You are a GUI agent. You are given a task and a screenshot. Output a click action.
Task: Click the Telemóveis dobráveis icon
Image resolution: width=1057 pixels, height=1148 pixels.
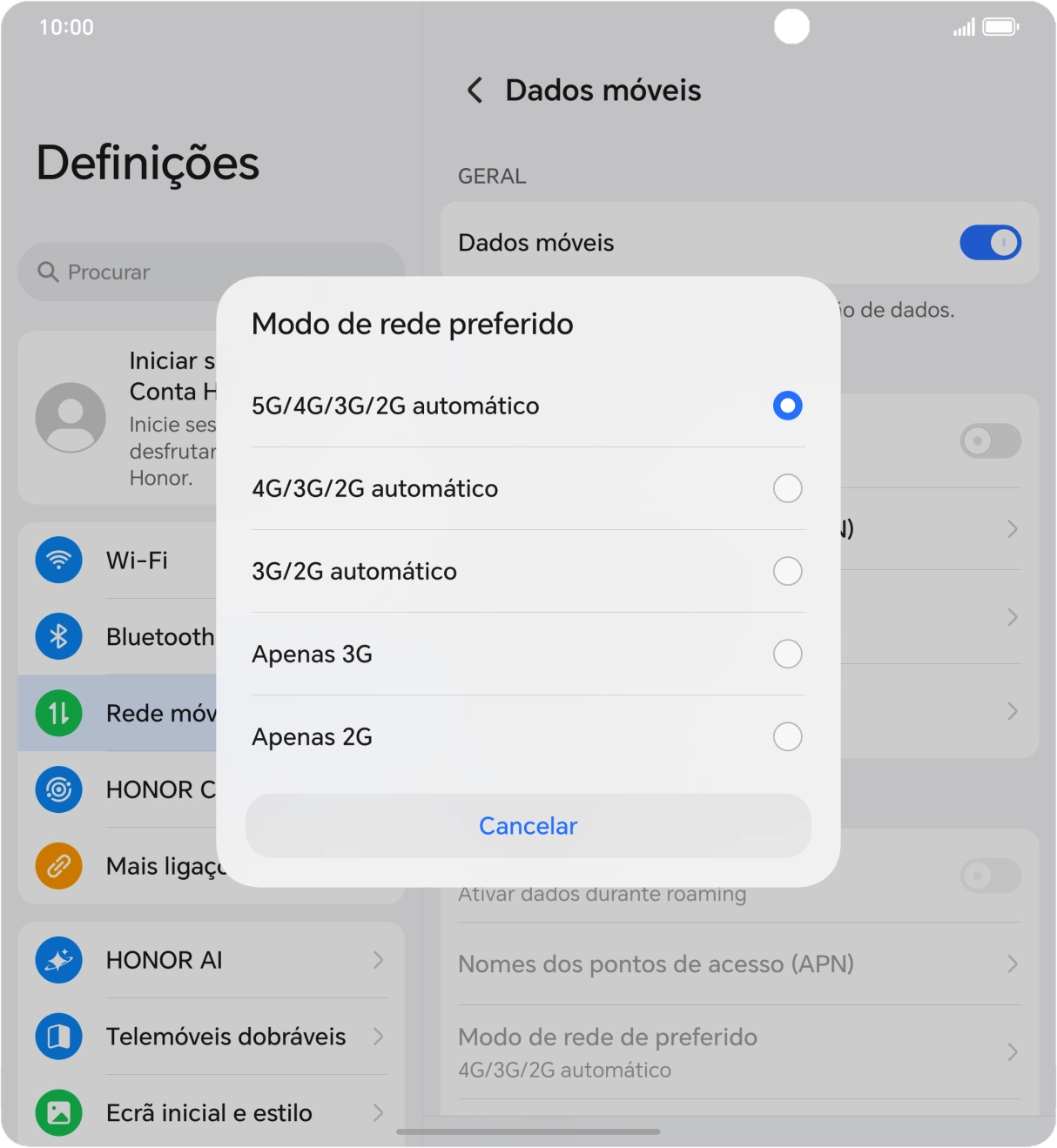(58, 1037)
